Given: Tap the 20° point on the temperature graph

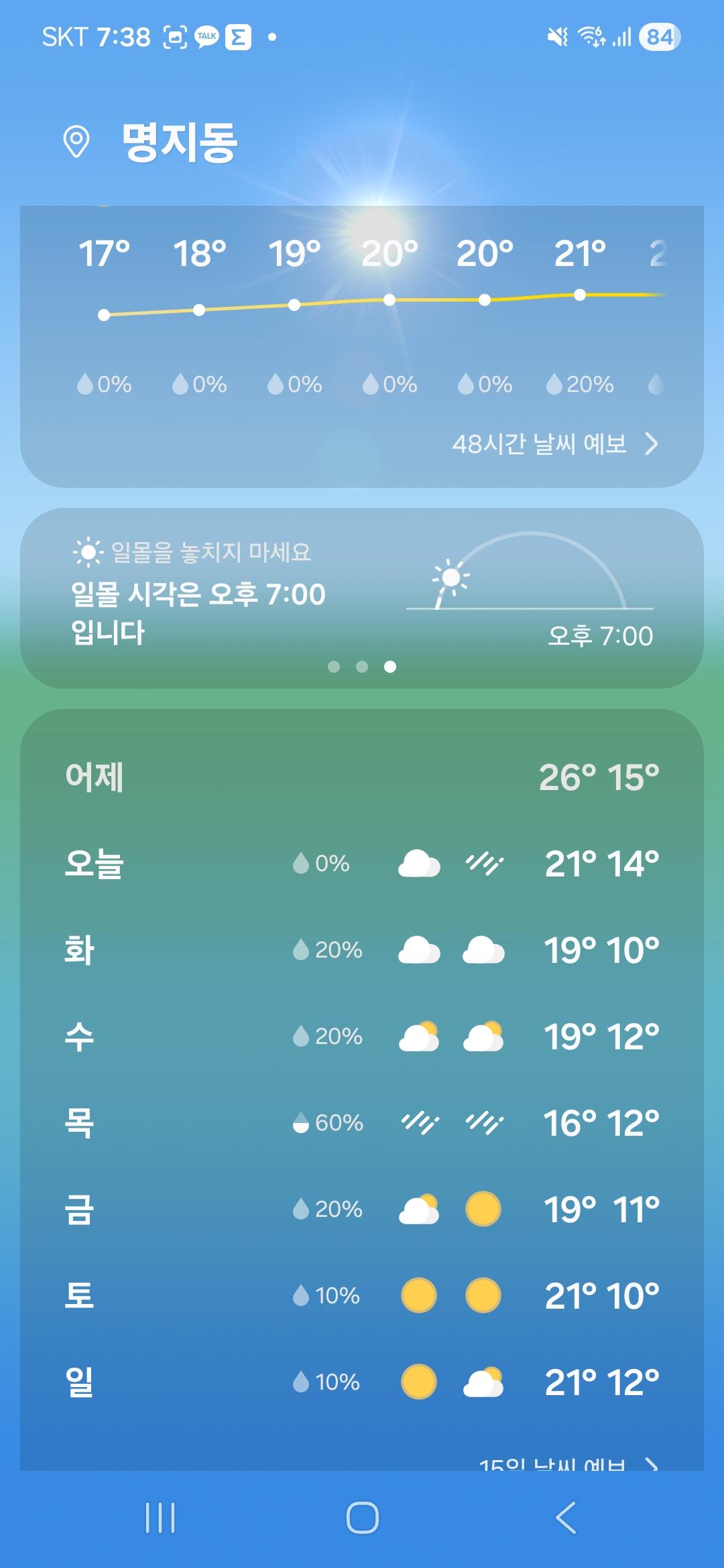Looking at the screenshot, I should 389,300.
